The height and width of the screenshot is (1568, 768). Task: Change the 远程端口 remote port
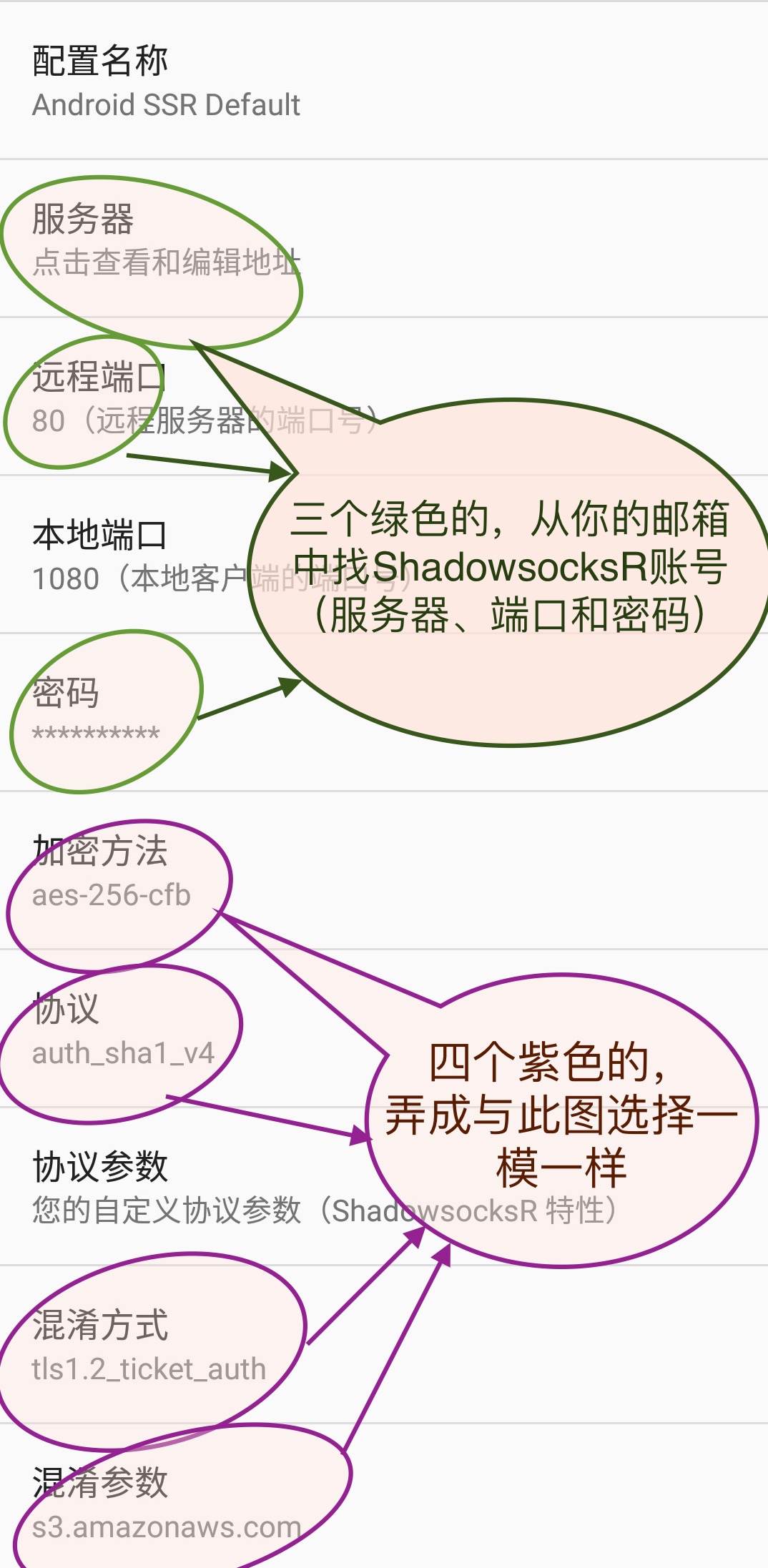[384, 396]
